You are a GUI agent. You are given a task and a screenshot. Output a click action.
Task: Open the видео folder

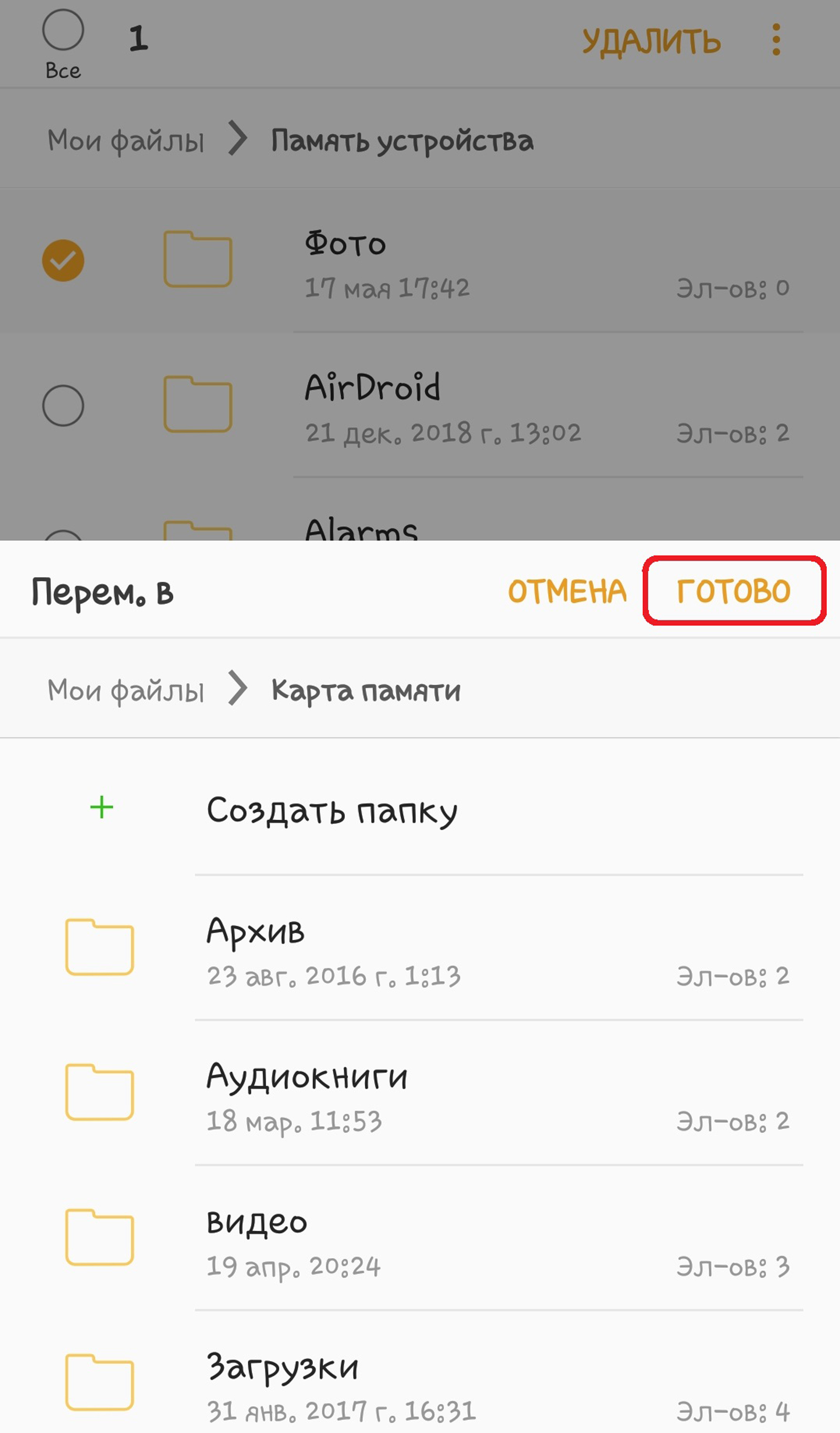[x=419, y=1239]
